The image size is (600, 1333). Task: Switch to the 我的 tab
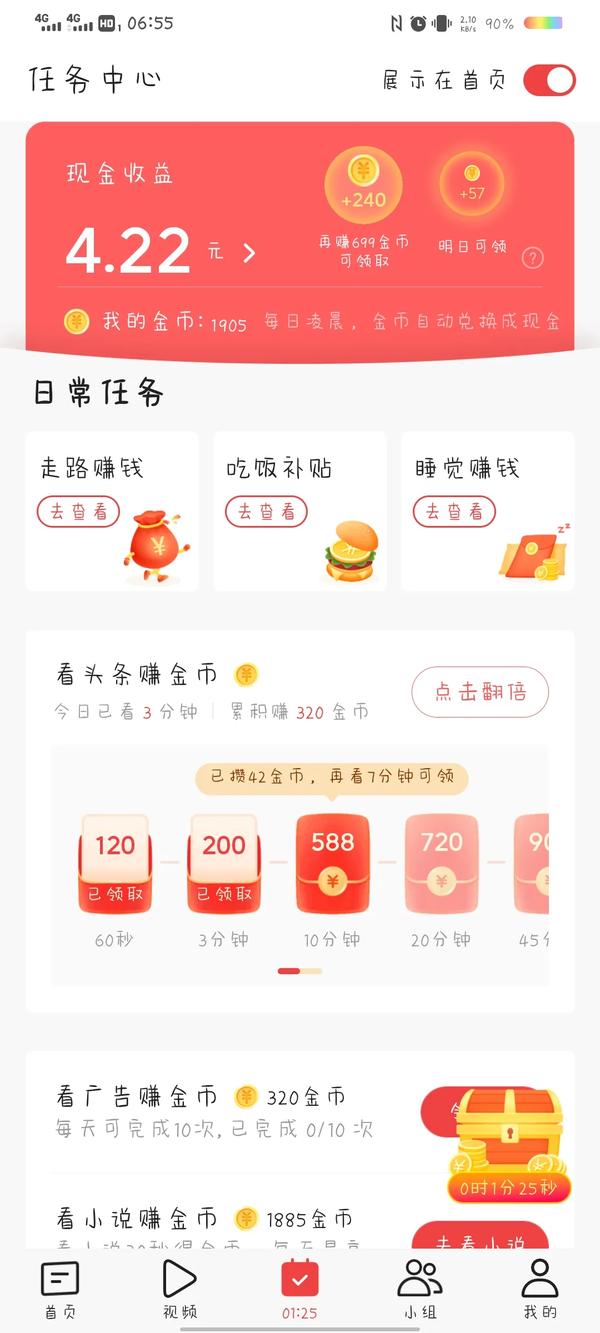[x=540, y=1289]
